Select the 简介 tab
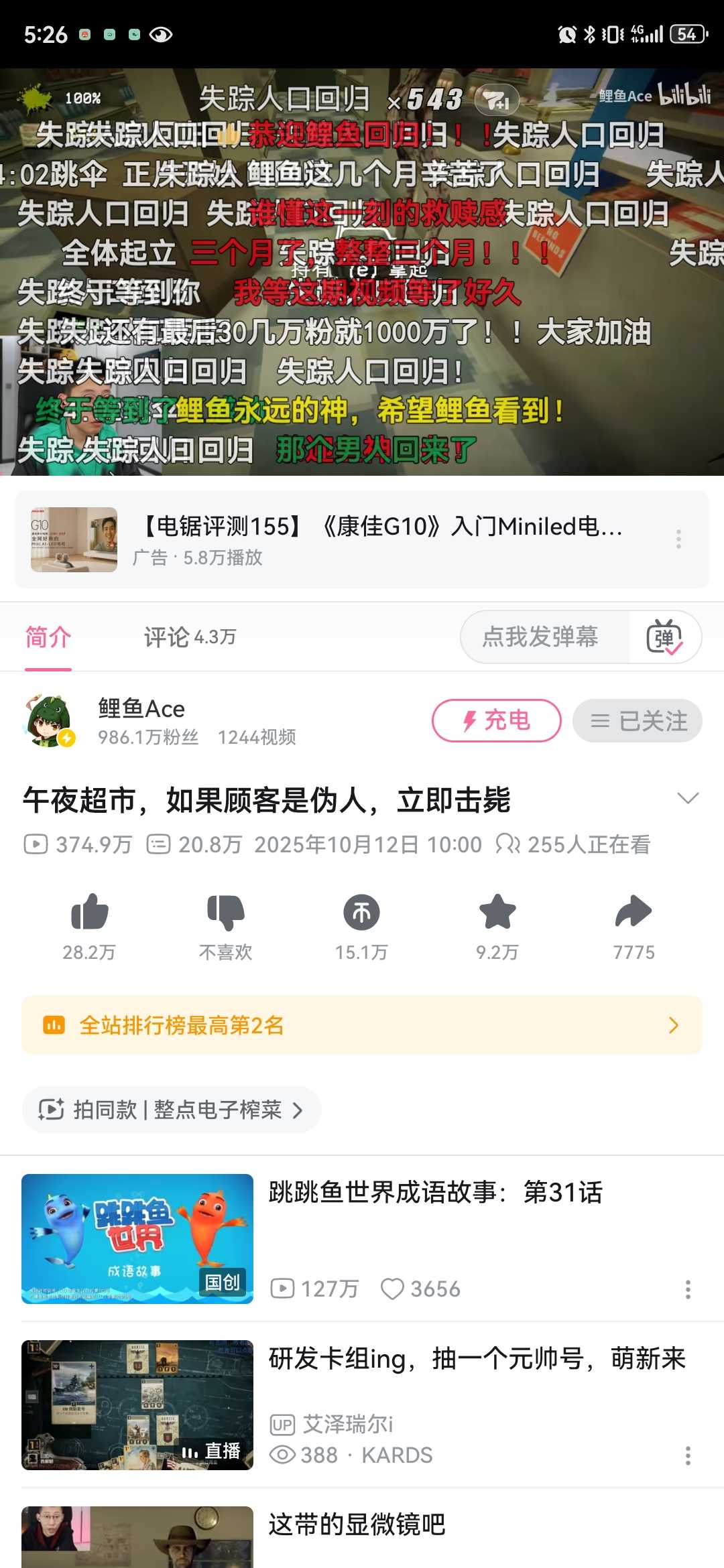Image resolution: width=724 pixels, height=1568 pixels. tap(48, 637)
